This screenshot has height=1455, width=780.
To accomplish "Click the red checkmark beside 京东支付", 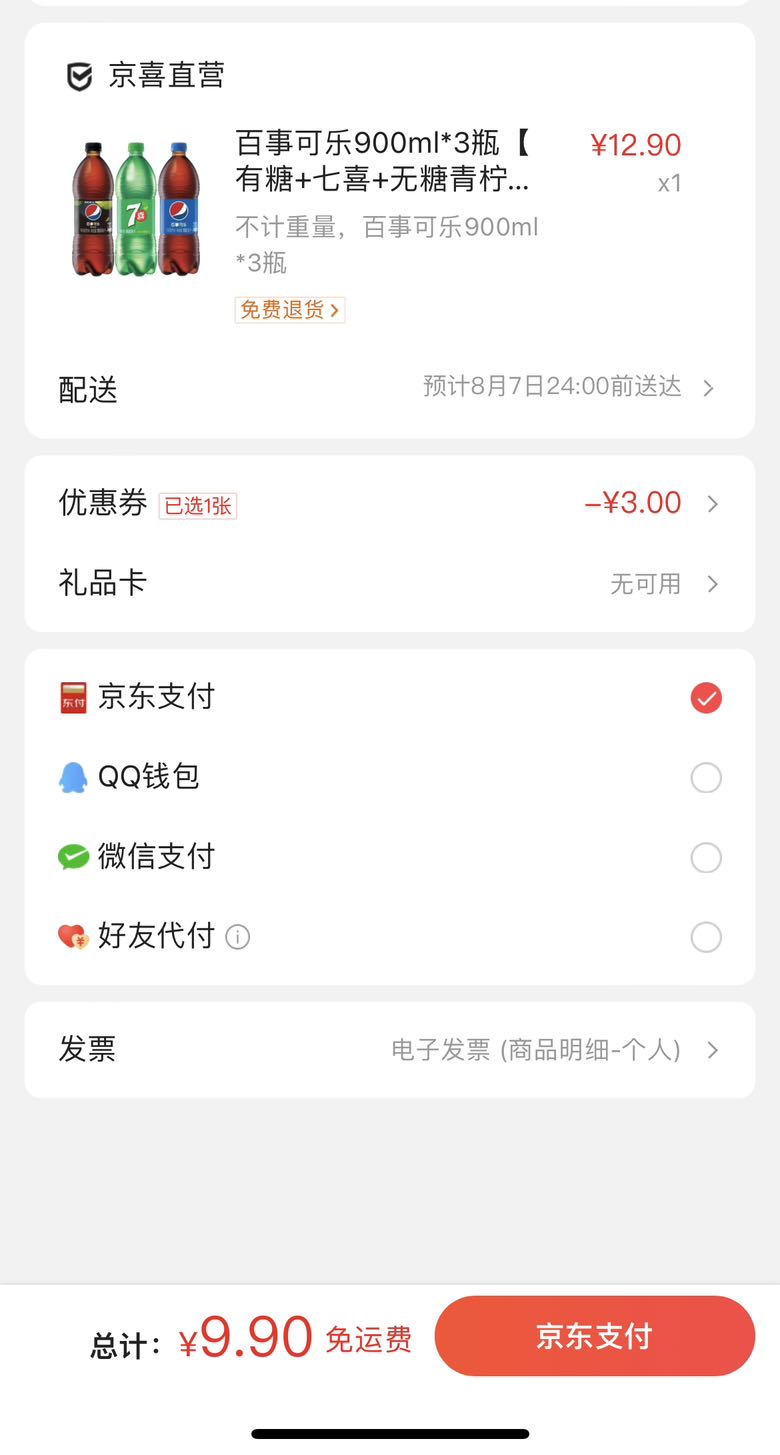I will click(x=706, y=697).
